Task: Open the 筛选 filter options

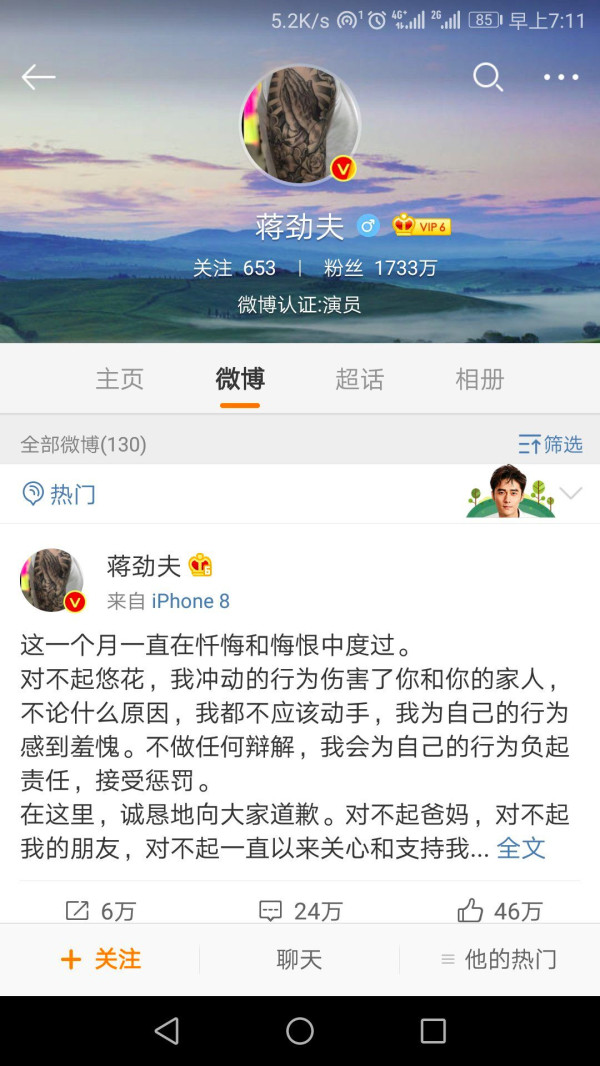Action: click(x=550, y=444)
